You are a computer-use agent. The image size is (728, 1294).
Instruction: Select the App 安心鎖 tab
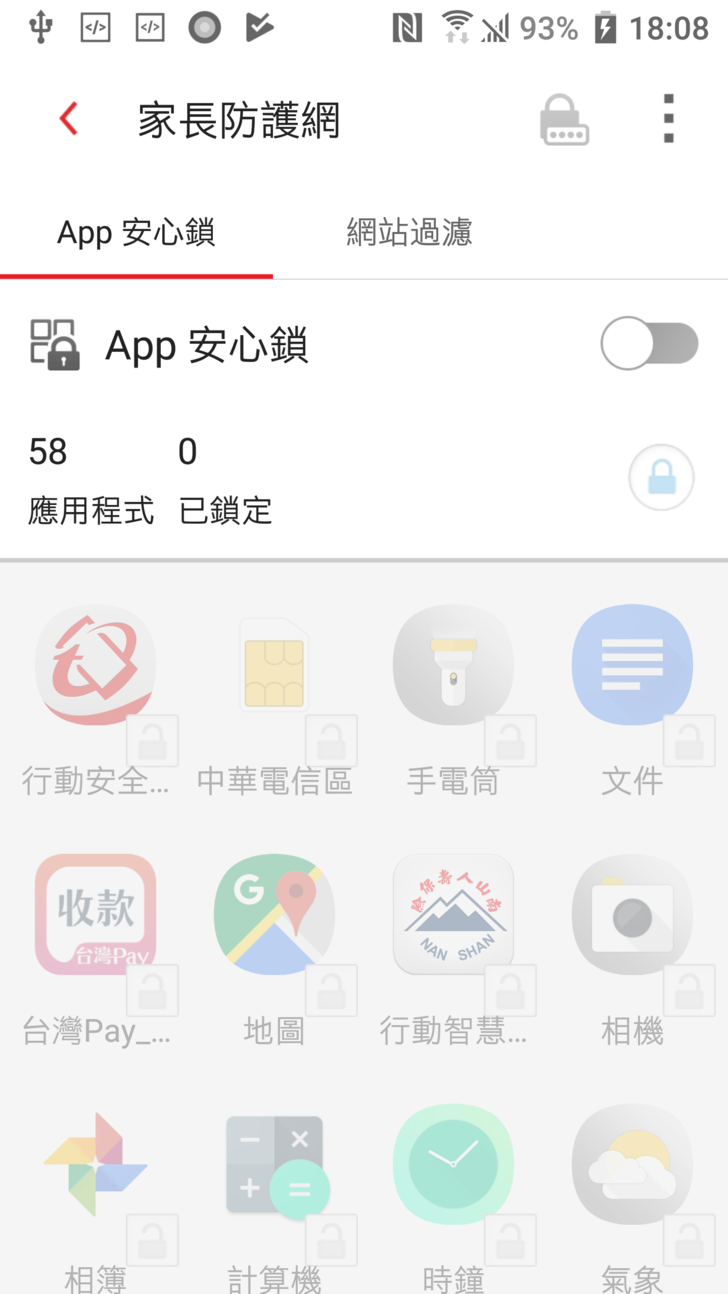[x=136, y=233]
